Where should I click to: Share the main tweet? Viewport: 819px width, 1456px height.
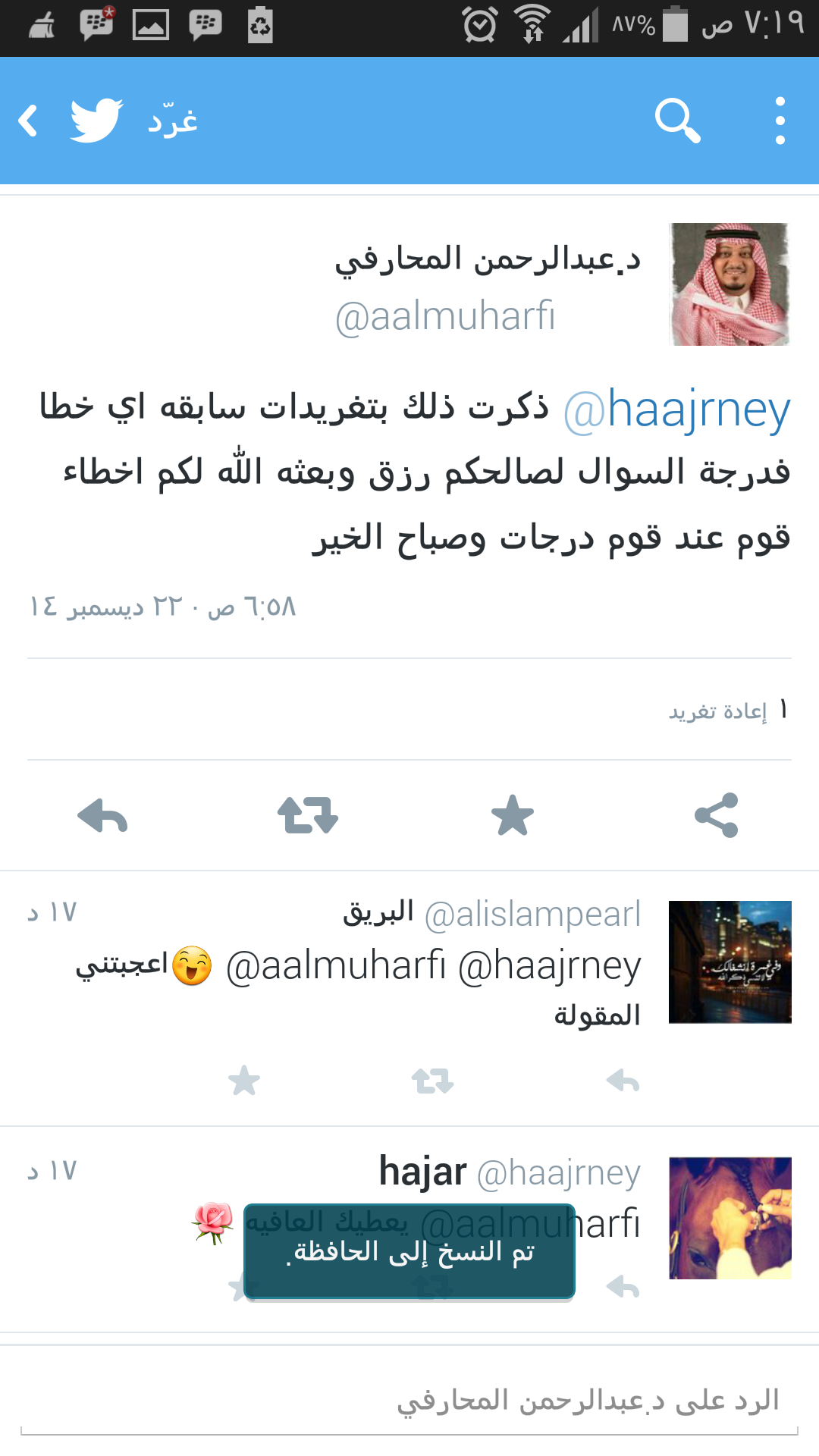tap(717, 815)
